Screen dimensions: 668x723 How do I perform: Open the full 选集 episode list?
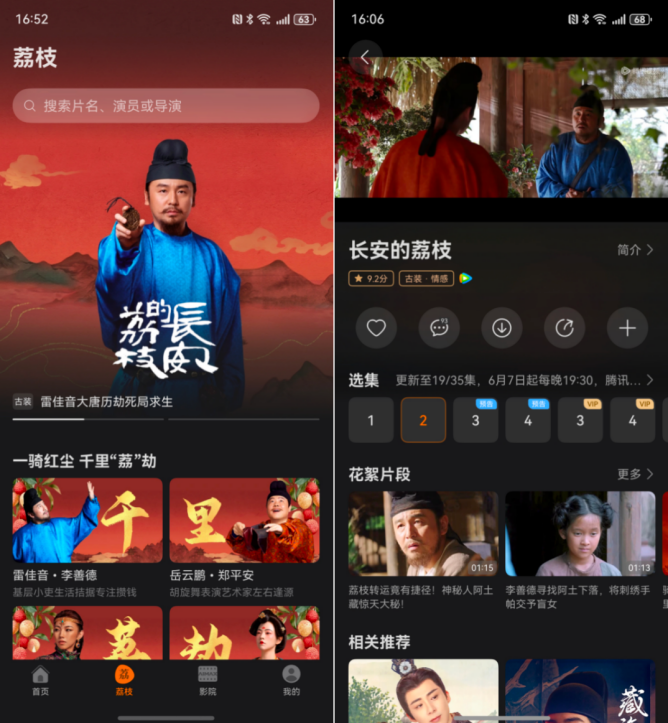[649, 380]
